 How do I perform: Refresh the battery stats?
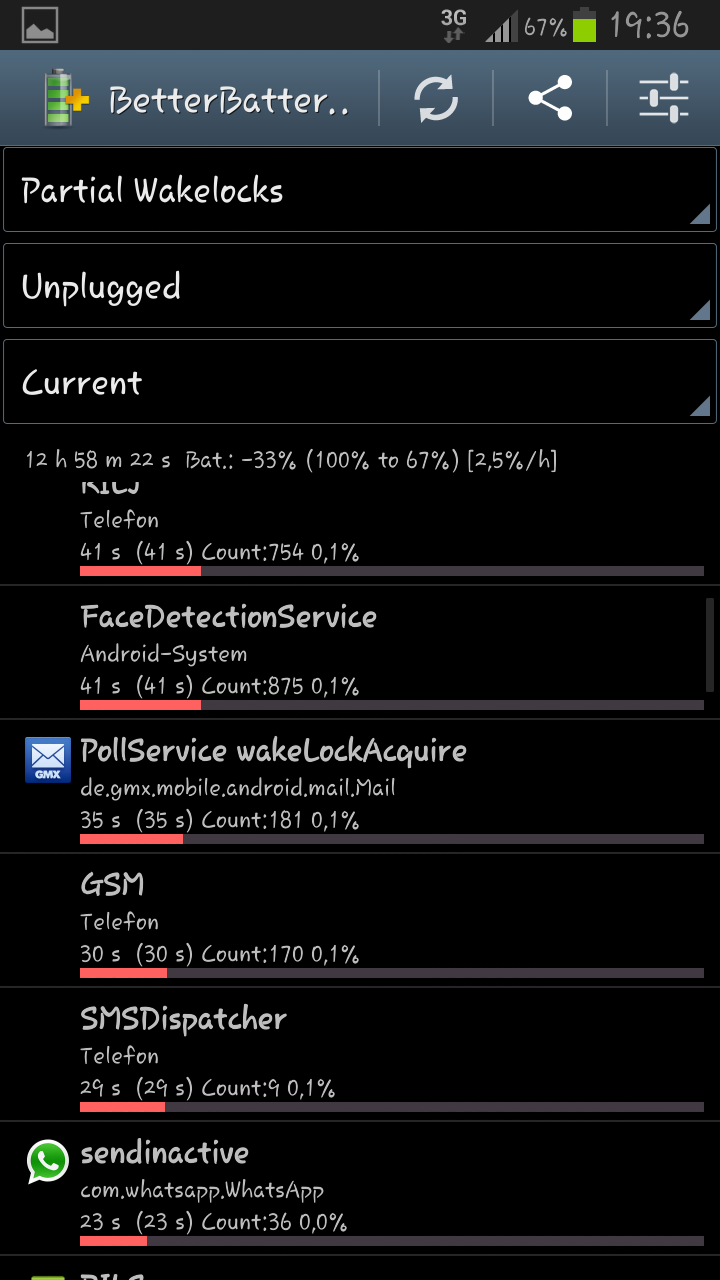(x=436, y=98)
